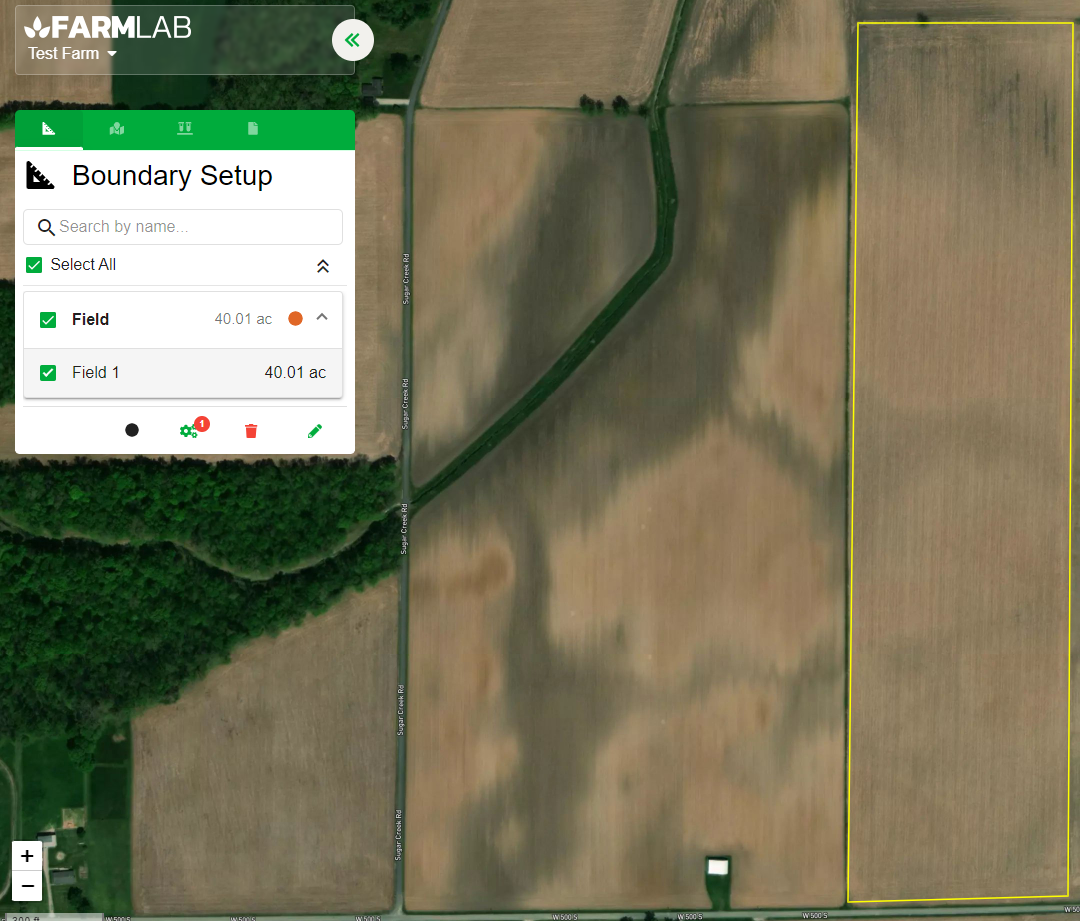The width and height of the screenshot is (1080, 921).
Task: Collapse all groups with double-arrow icon
Action: (x=322, y=266)
